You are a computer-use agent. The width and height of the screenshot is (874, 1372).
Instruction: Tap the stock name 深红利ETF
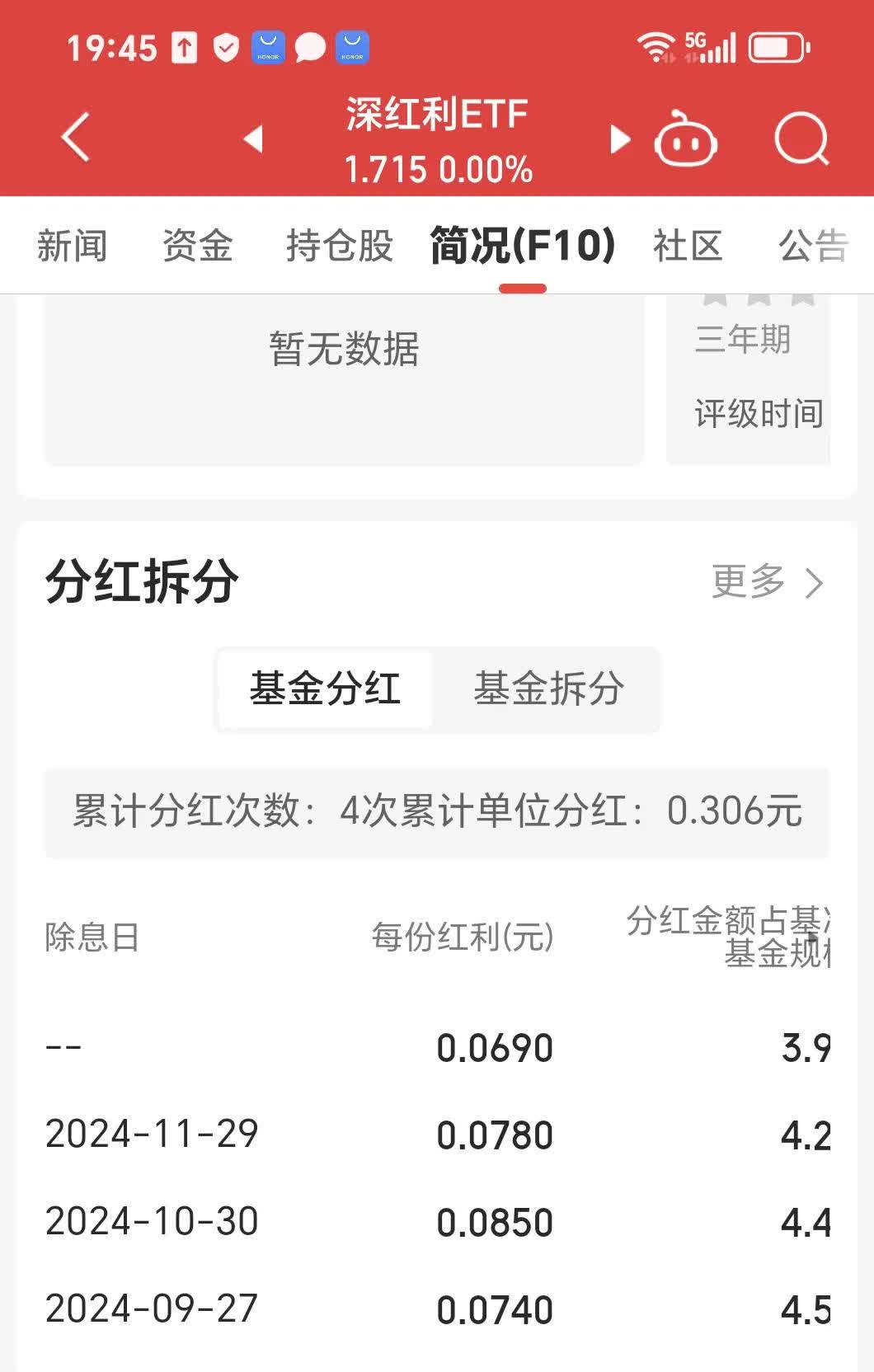437,116
